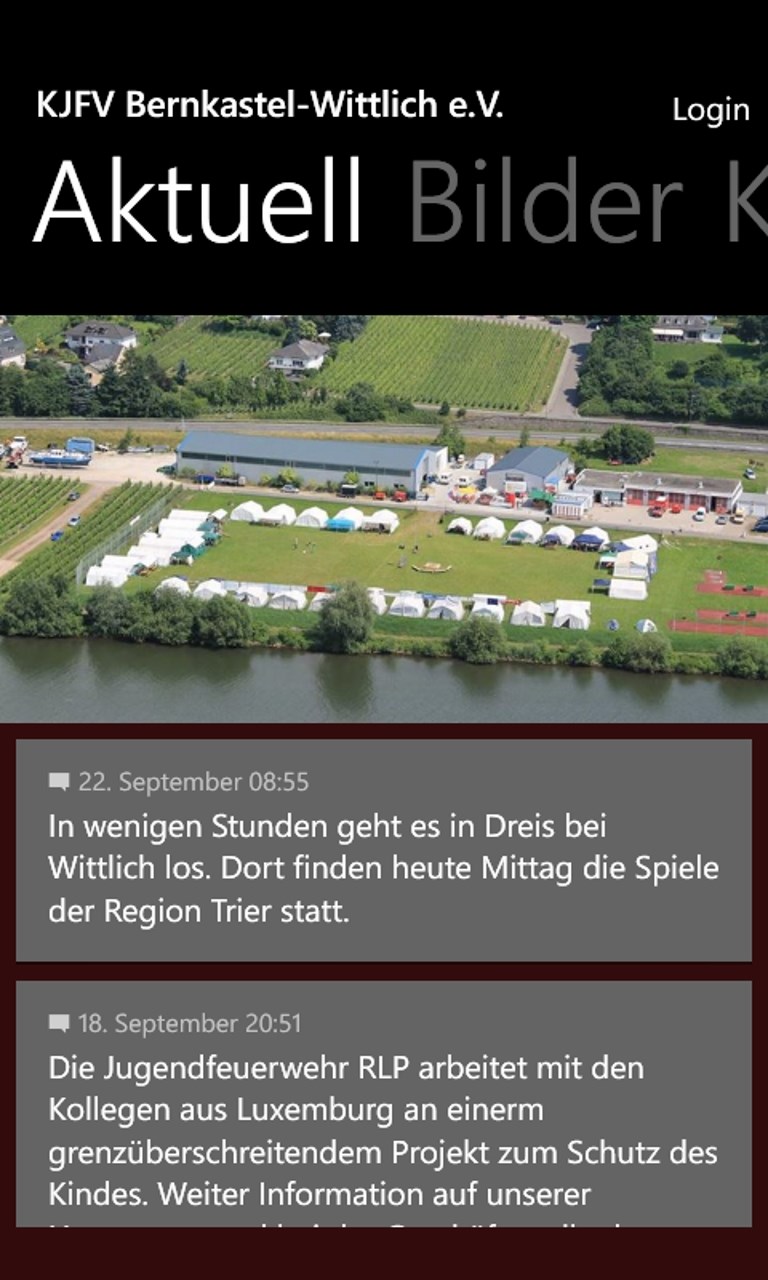Screen dimensions: 768x1280
Task: Select the comment indicator on the Jugendfeuerwehr RLP post
Action: [57, 1024]
